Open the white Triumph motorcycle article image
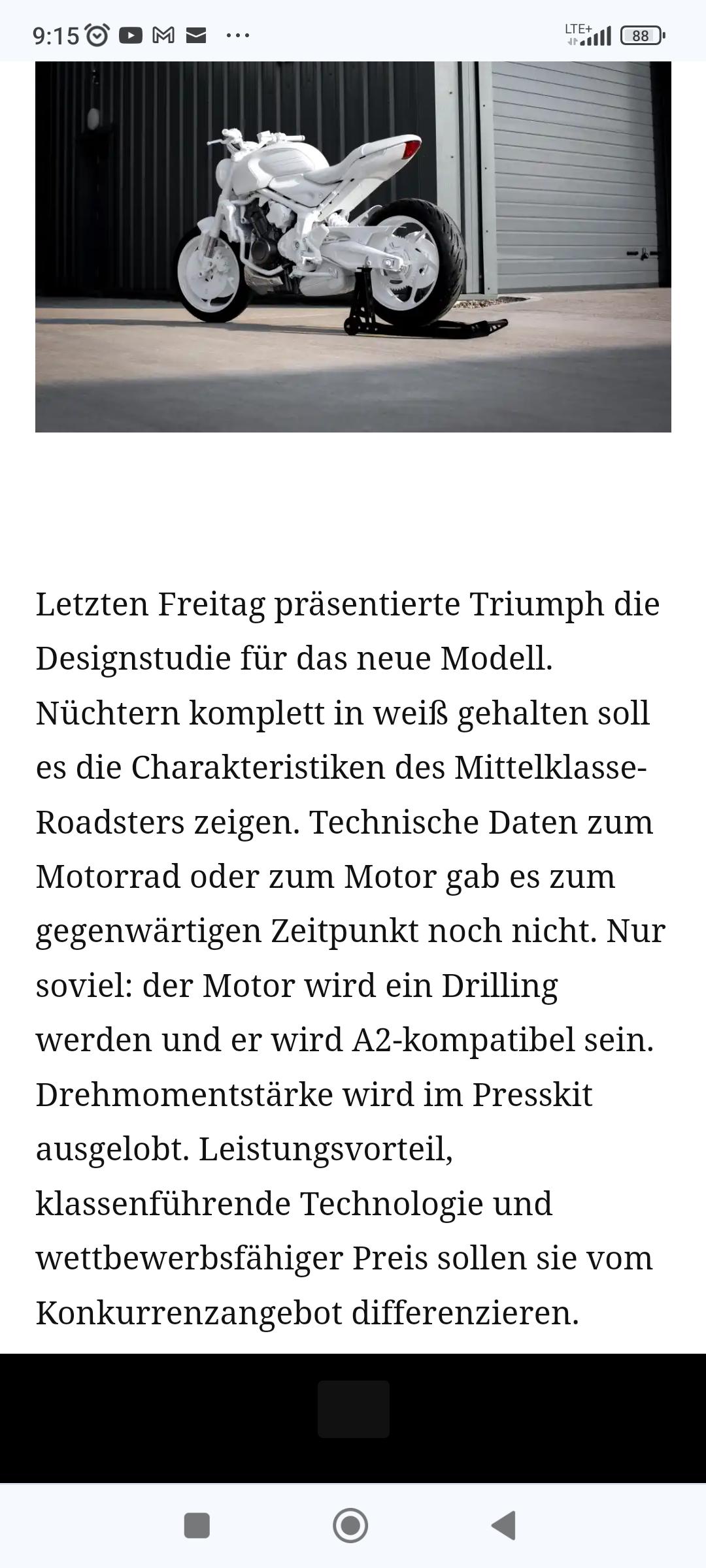The width and height of the screenshot is (706, 1568). pyautogui.click(x=353, y=247)
